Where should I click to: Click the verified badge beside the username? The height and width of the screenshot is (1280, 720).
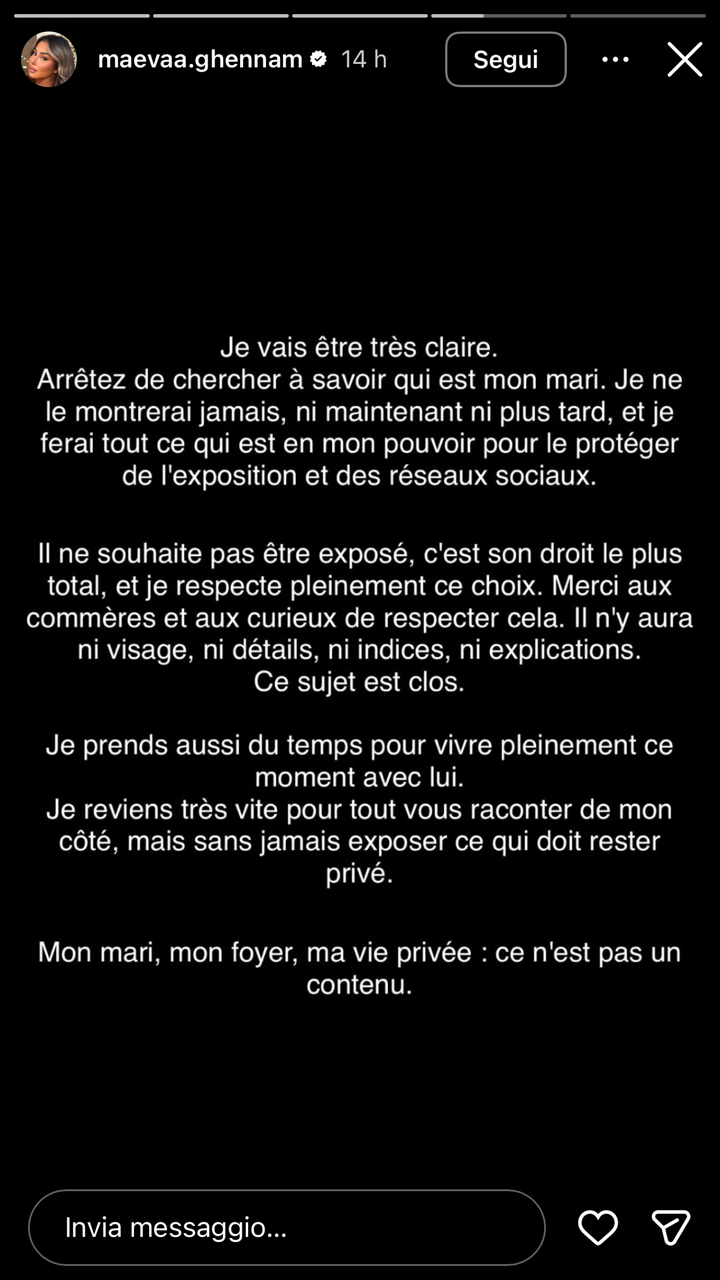tap(317, 59)
